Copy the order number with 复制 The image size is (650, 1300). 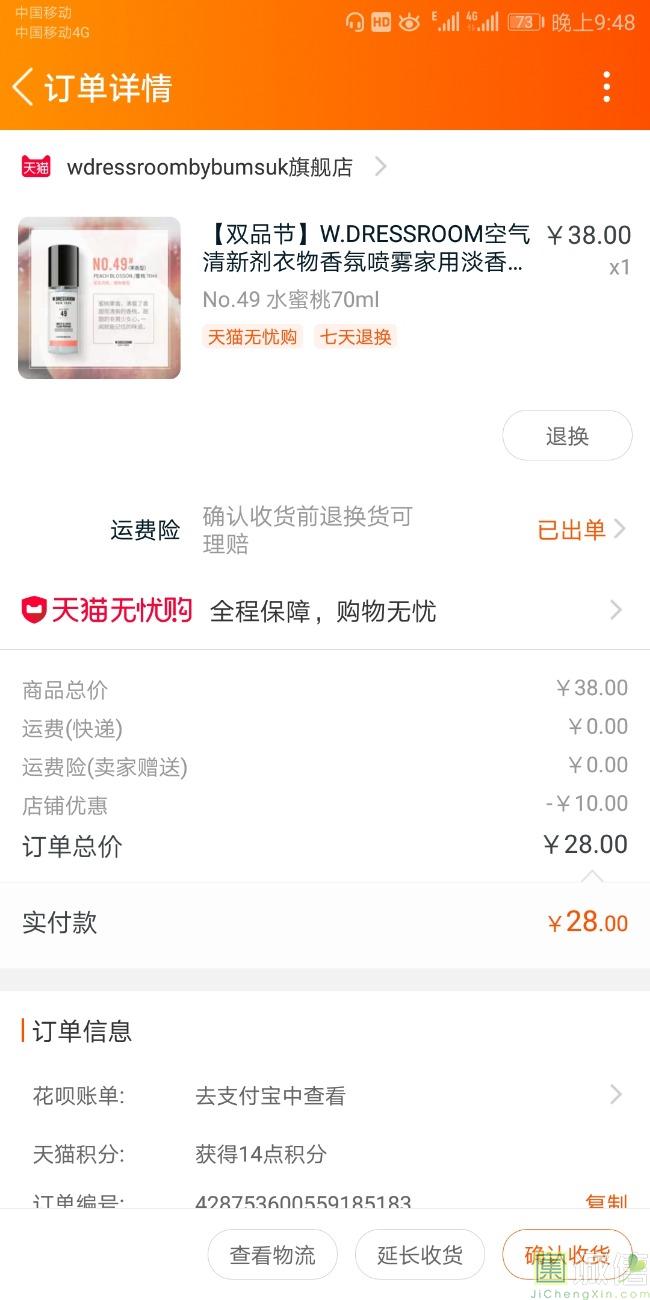pos(606,1200)
